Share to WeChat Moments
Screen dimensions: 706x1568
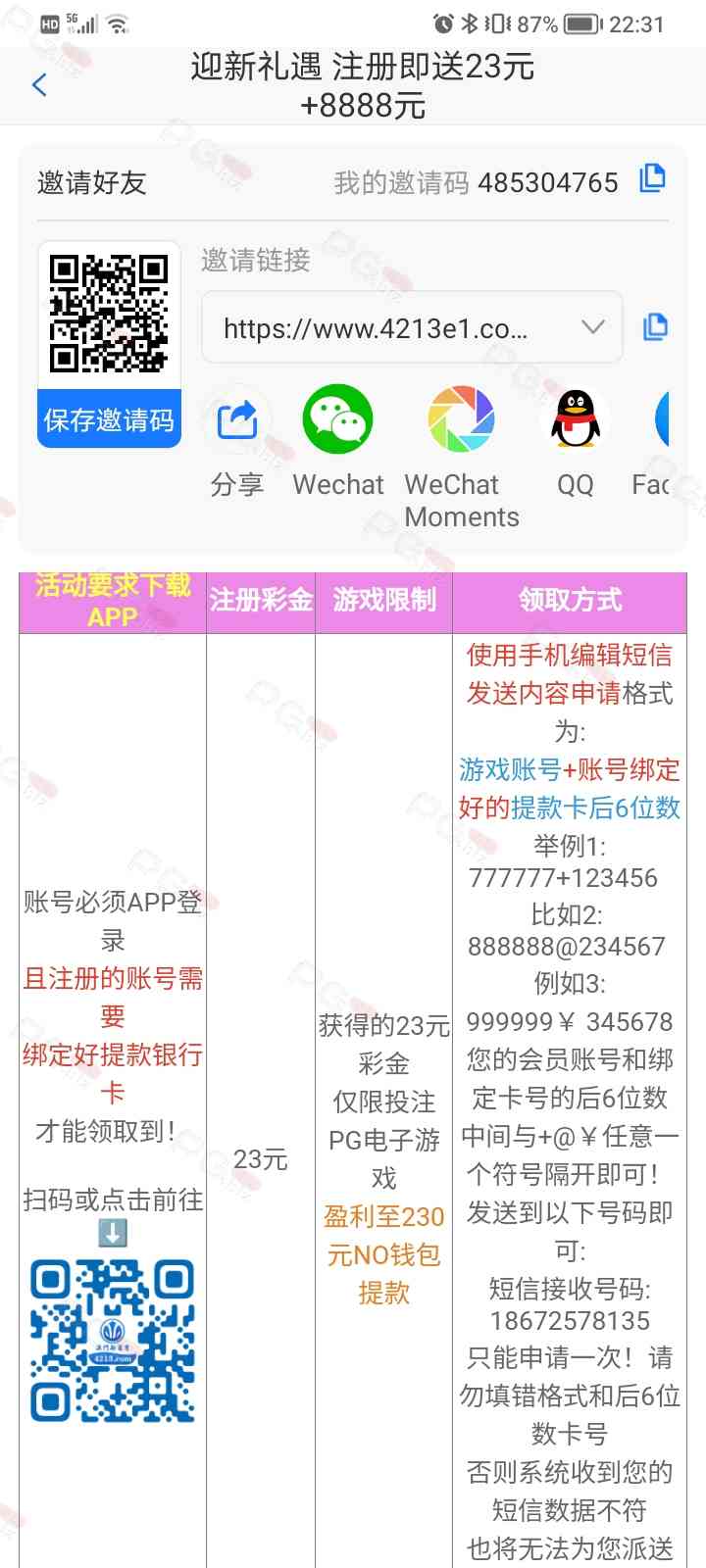pos(461,421)
